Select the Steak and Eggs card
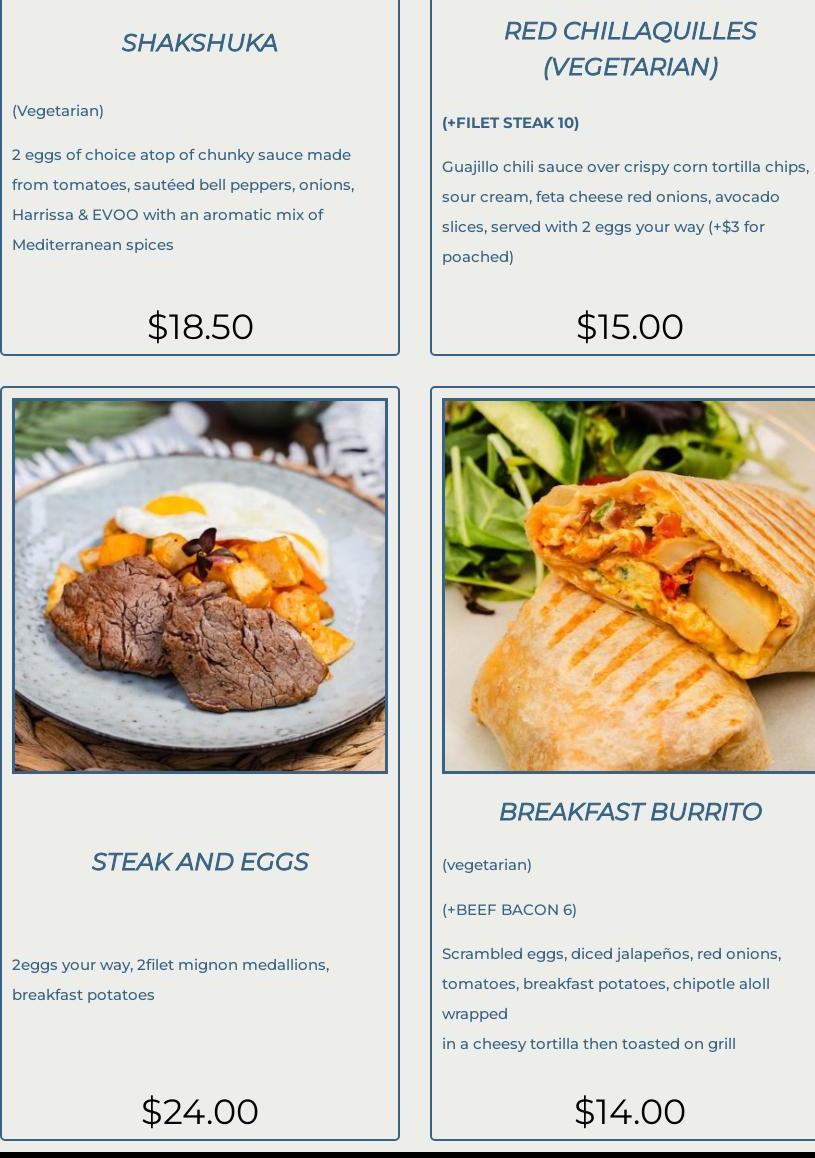The image size is (815, 1158). pos(199,861)
